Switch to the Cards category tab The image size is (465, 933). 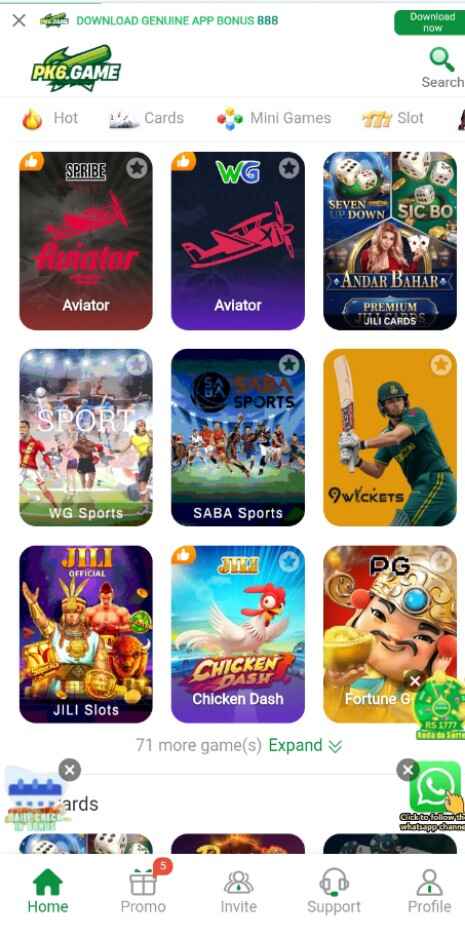tap(146, 118)
